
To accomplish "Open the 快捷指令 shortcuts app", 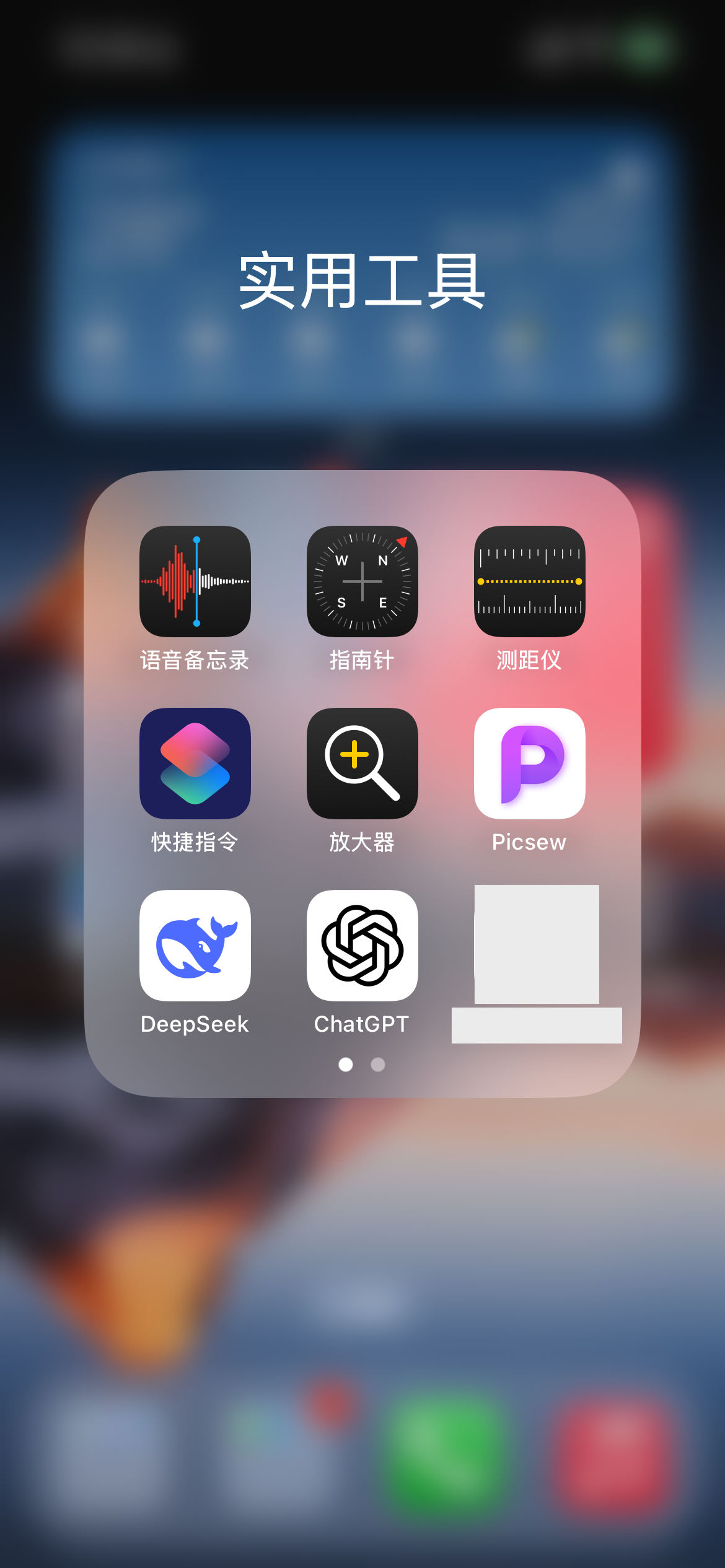I will [195, 763].
